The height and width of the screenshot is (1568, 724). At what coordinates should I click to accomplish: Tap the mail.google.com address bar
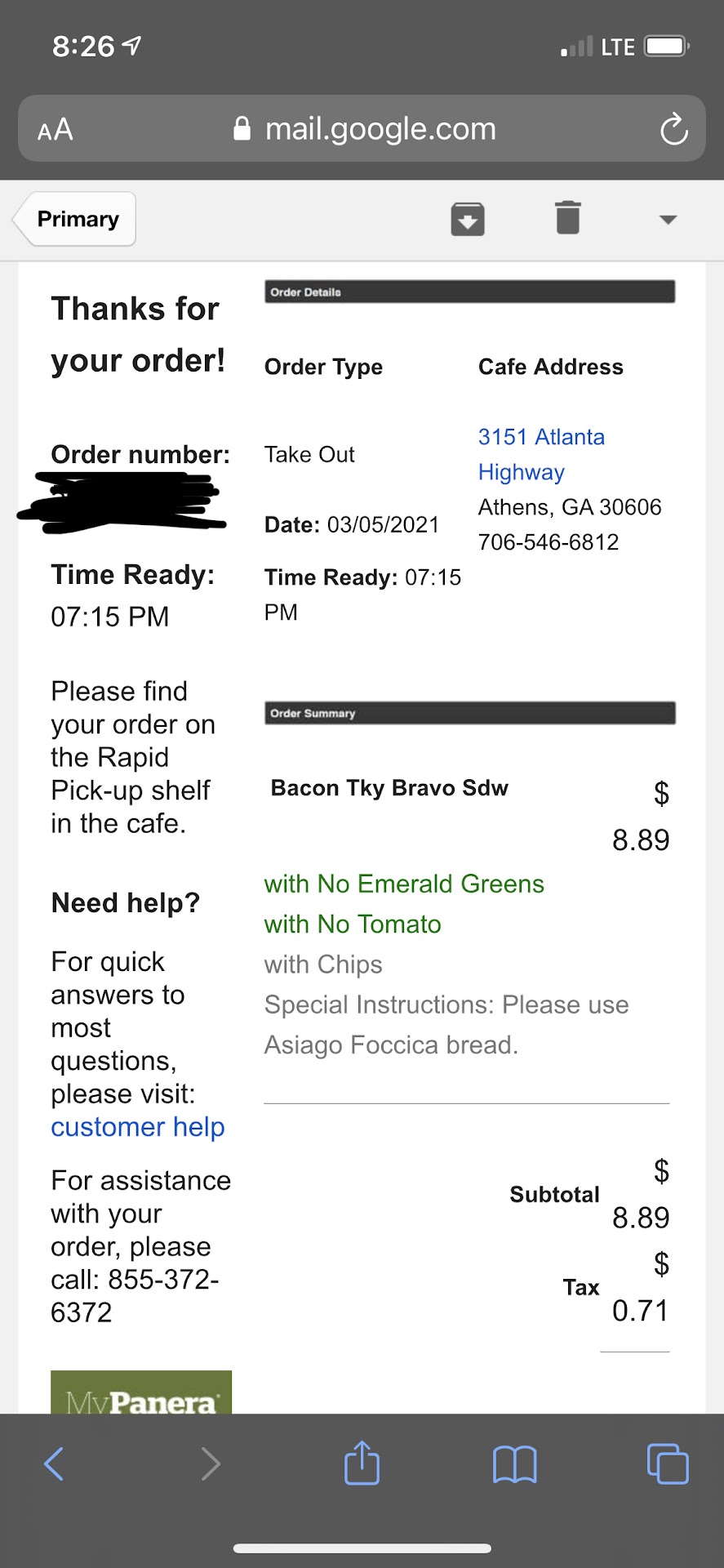(364, 129)
